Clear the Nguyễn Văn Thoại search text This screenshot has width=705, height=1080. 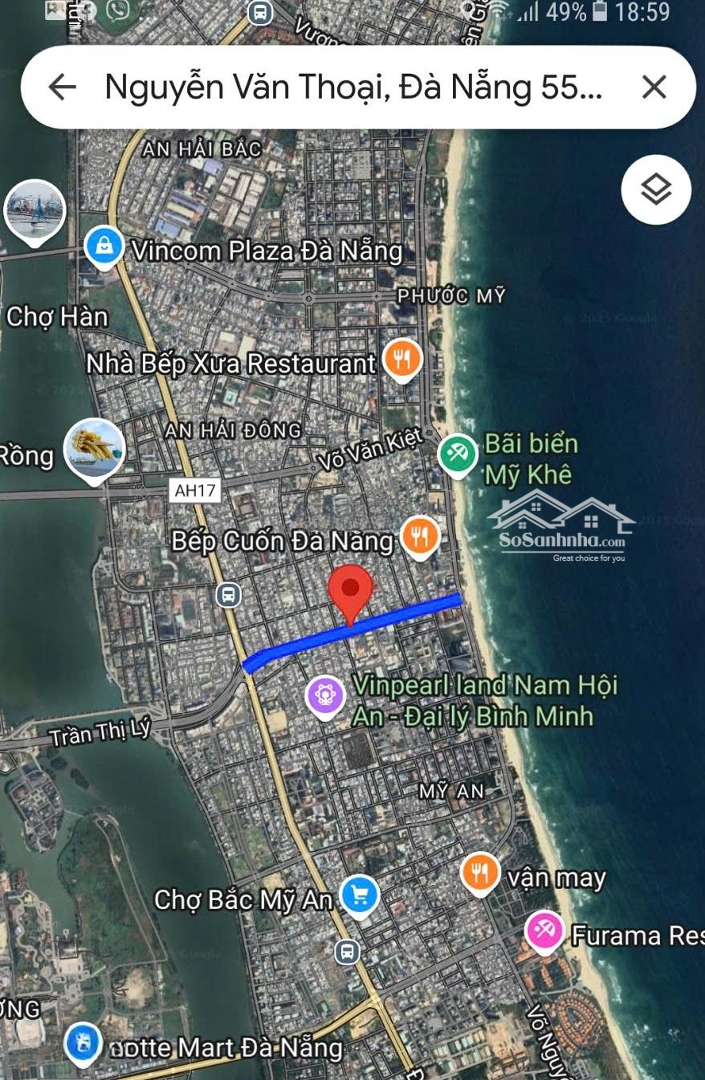(654, 87)
